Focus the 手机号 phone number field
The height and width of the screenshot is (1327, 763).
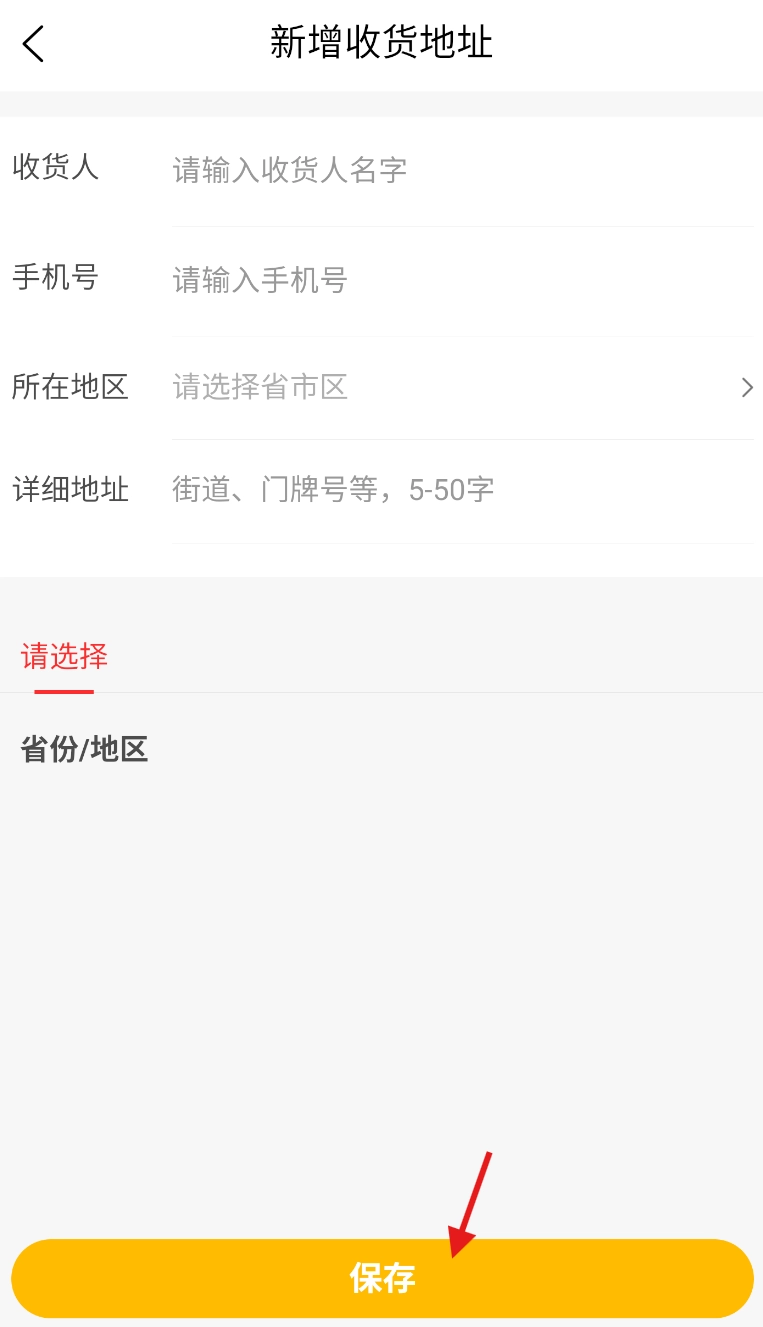[x=460, y=280]
